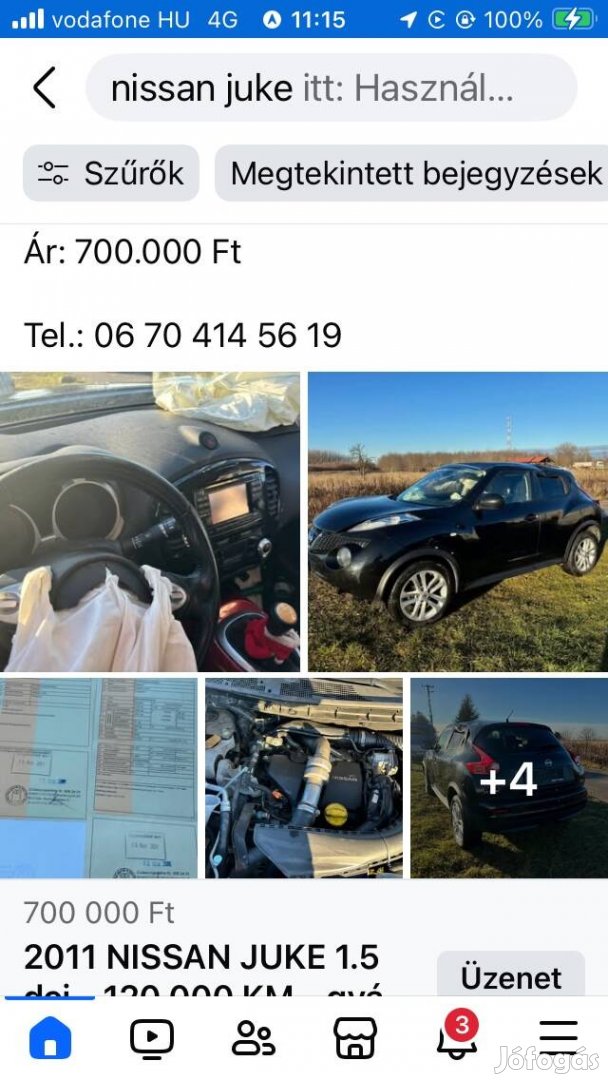Switch to the Home tab
Screen dimensions: 608x1080
click(50, 1039)
